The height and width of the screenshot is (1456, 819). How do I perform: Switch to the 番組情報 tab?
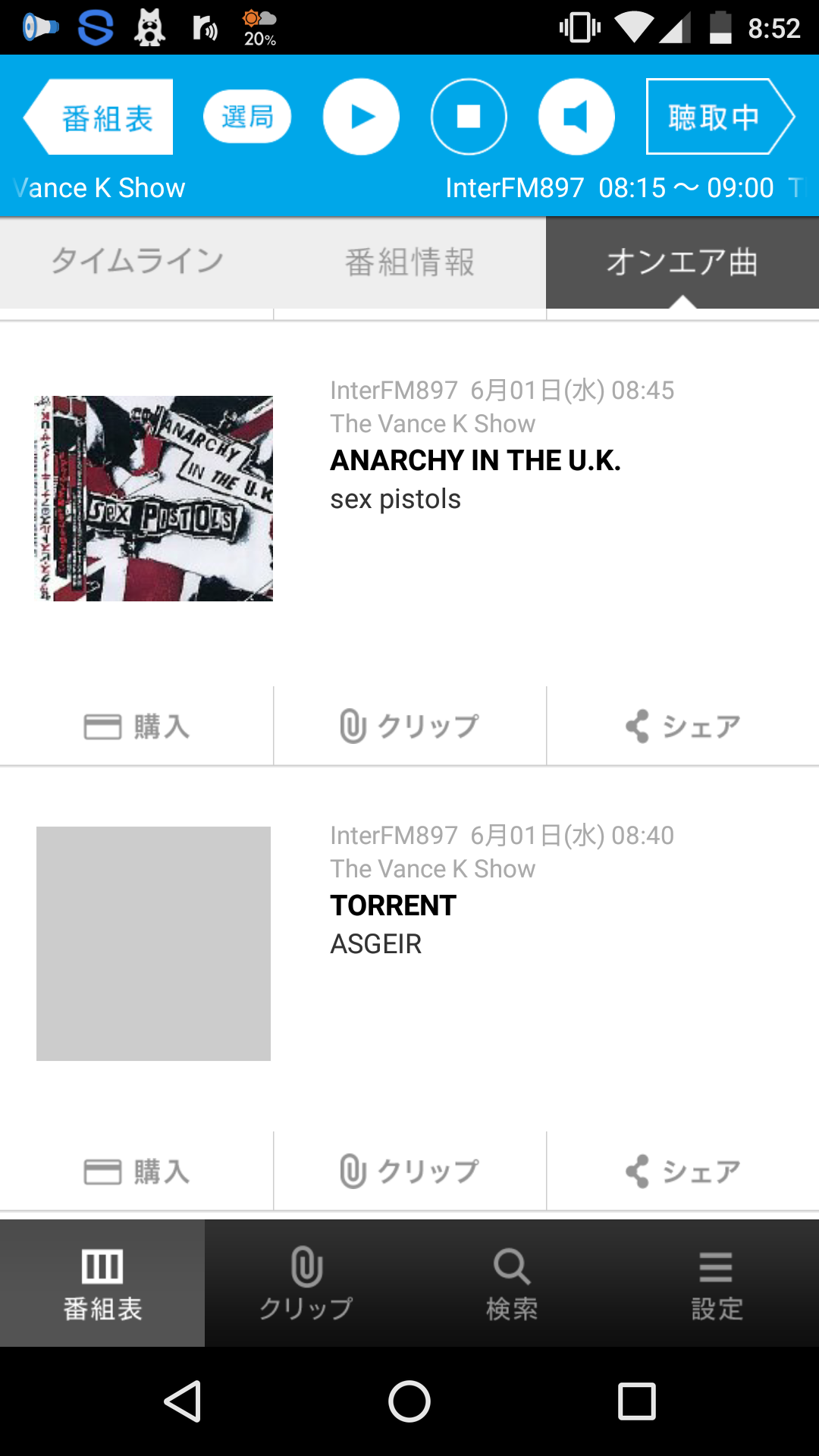point(409,262)
